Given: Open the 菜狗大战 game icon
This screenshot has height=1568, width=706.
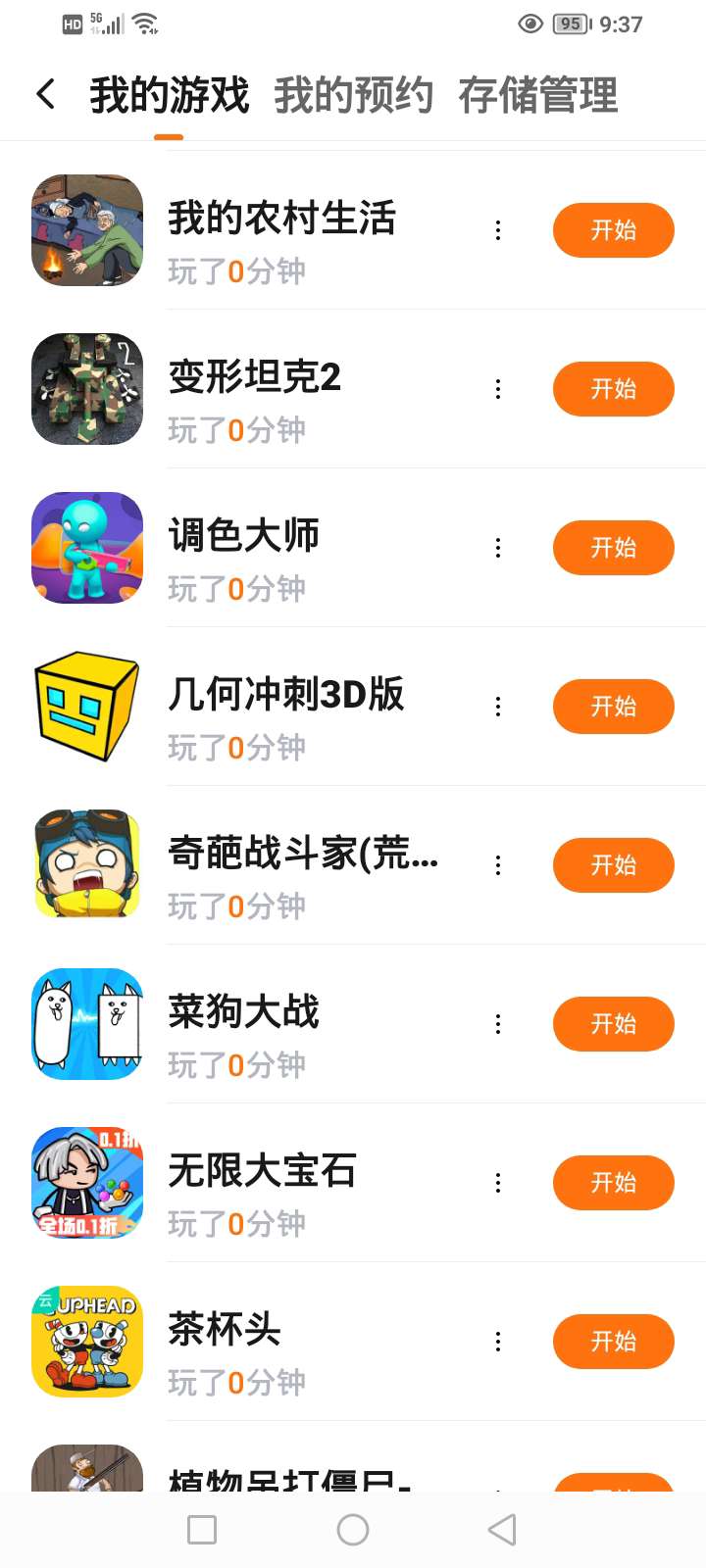Looking at the screenshot, I should tap(87, 1024).
